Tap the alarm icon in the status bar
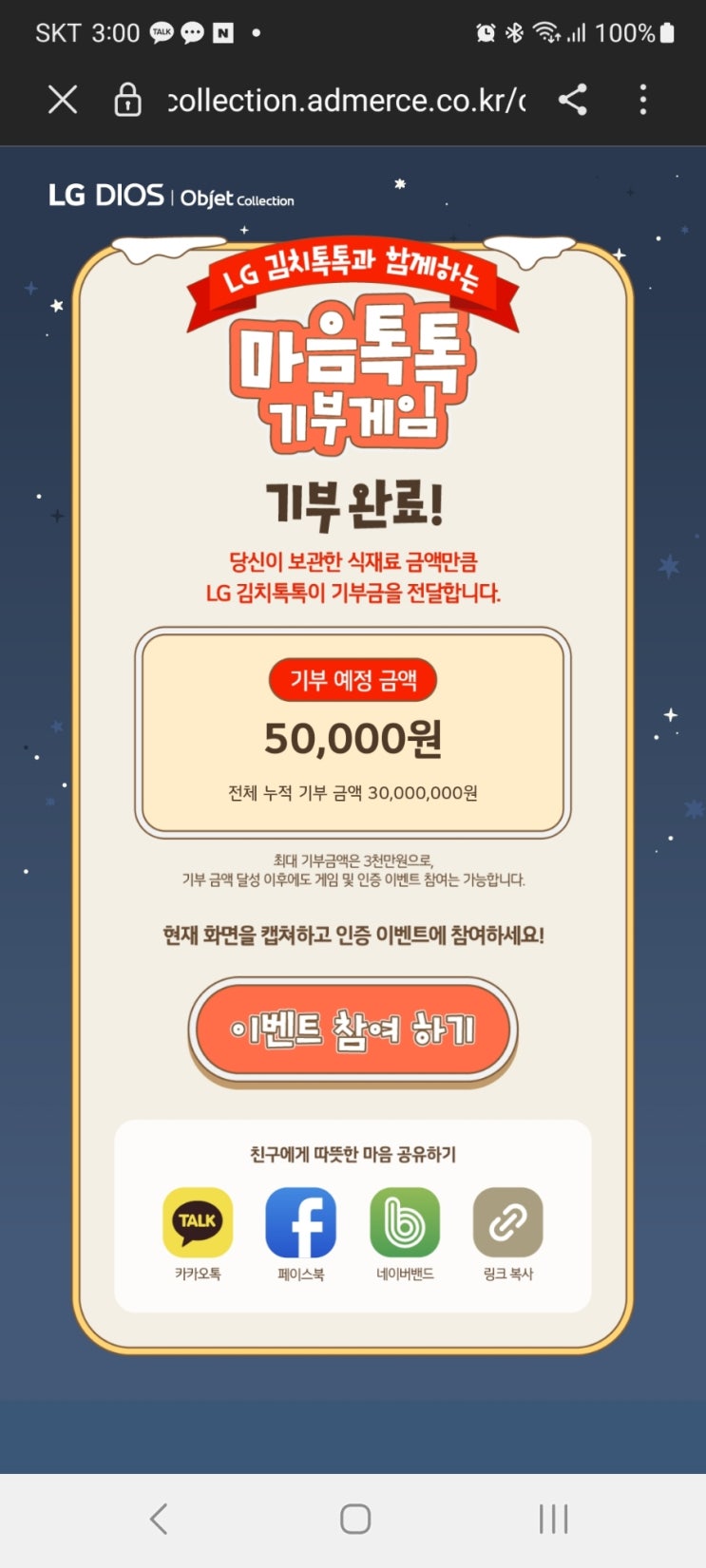This screenshot has height=1568, width=706. click(486, 31)
